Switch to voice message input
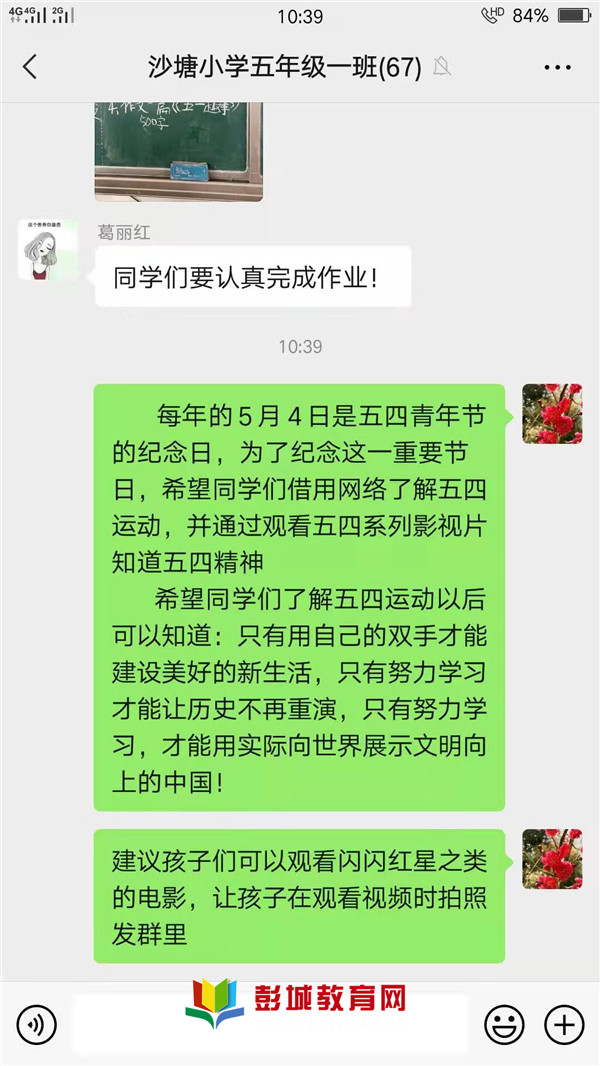 point(37,1024)
